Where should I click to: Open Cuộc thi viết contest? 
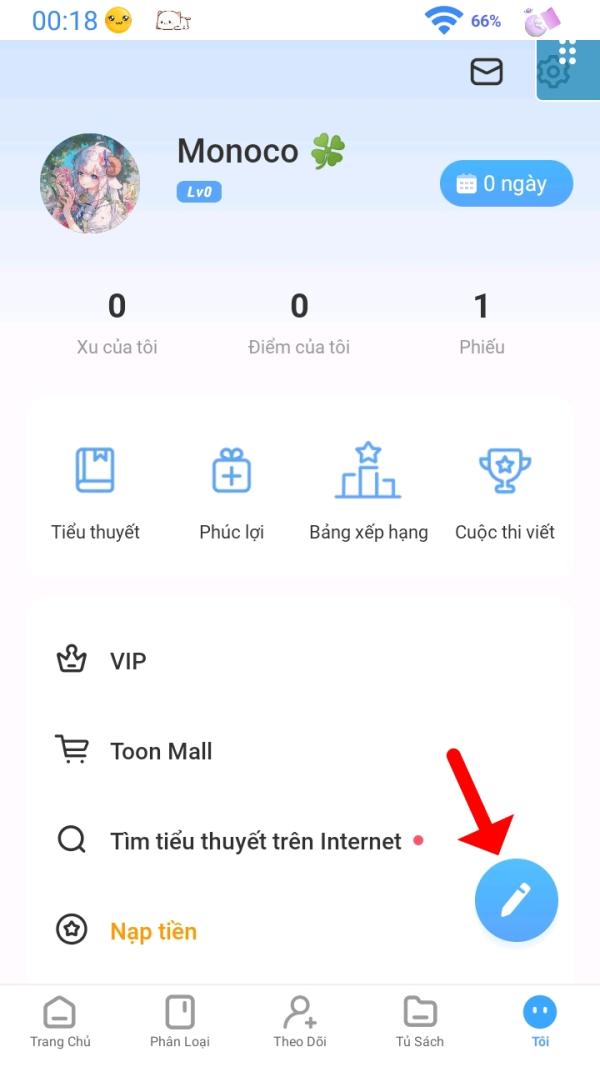505,491
